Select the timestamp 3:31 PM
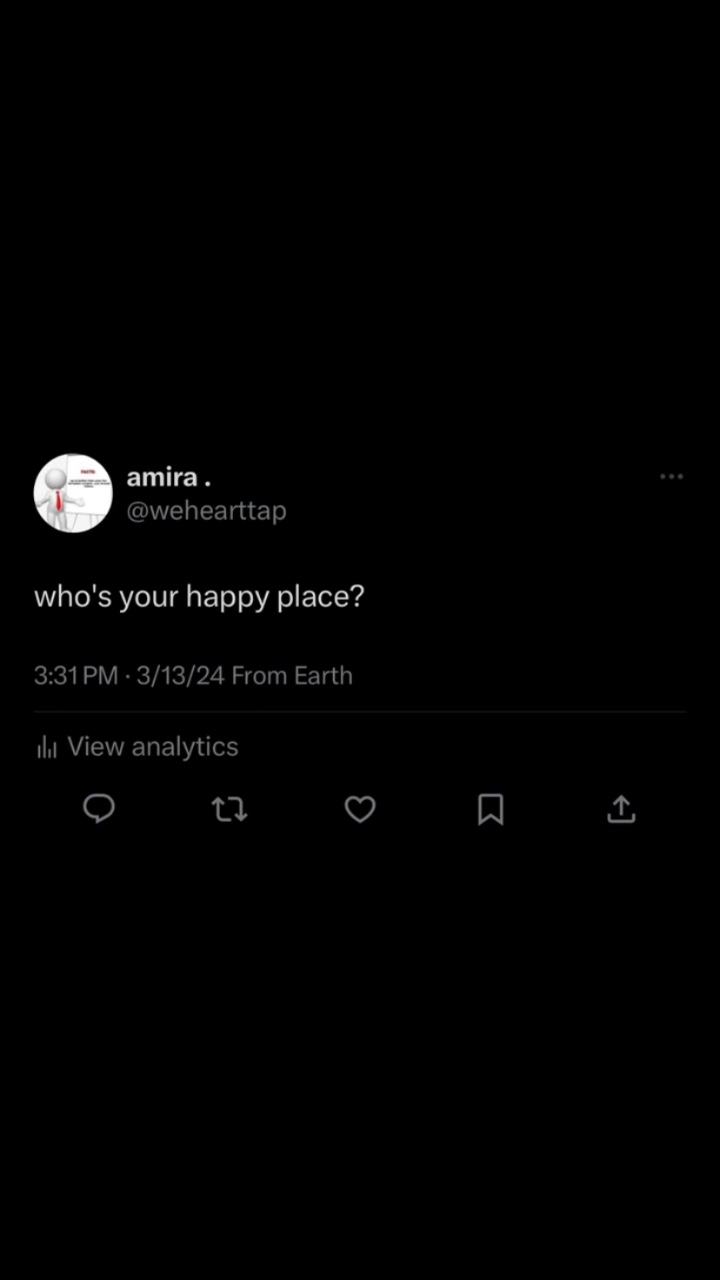This screenshot has height=1280, width=720. (x=75, y=675)
